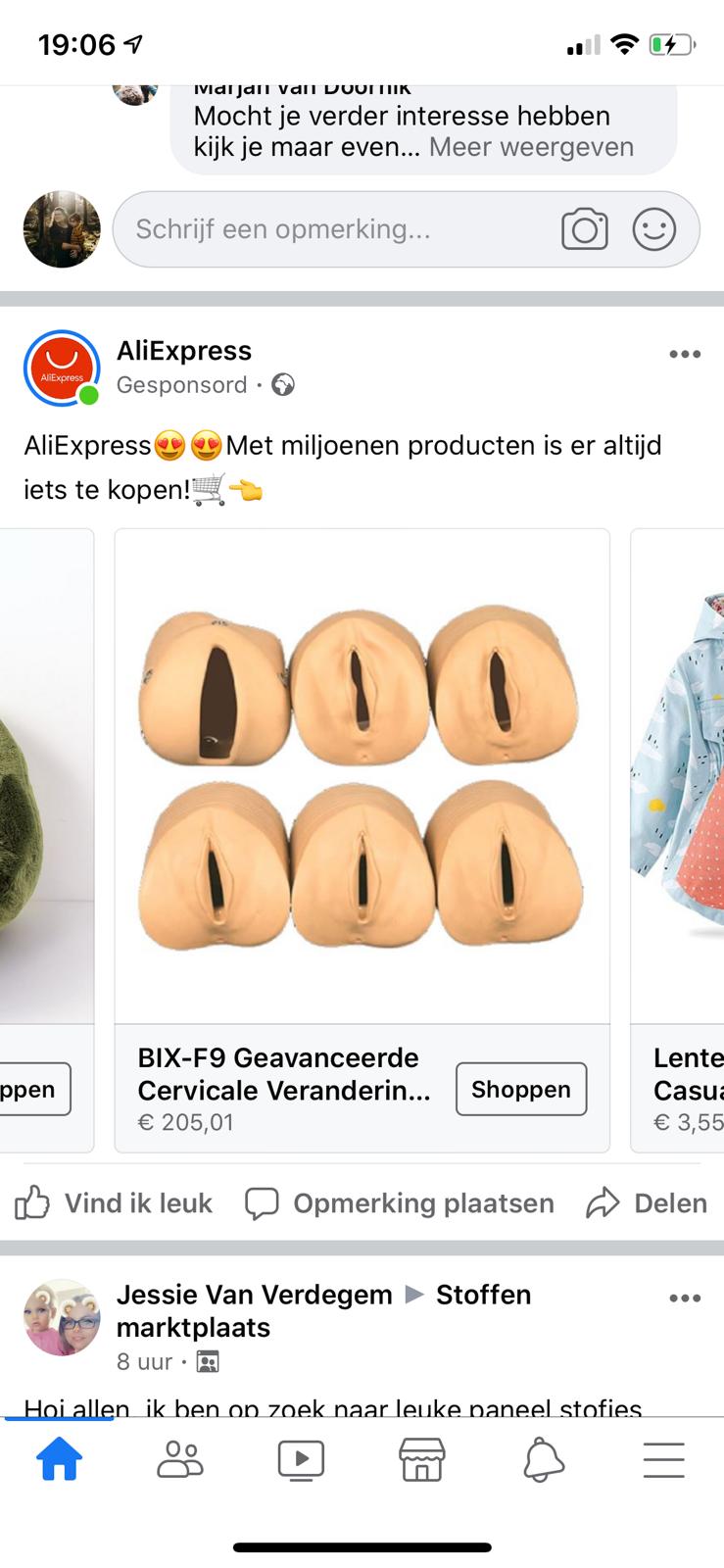724x1568 pixels.
Task: Open the notifications bell tab
Action: [x=544, y=1460]
